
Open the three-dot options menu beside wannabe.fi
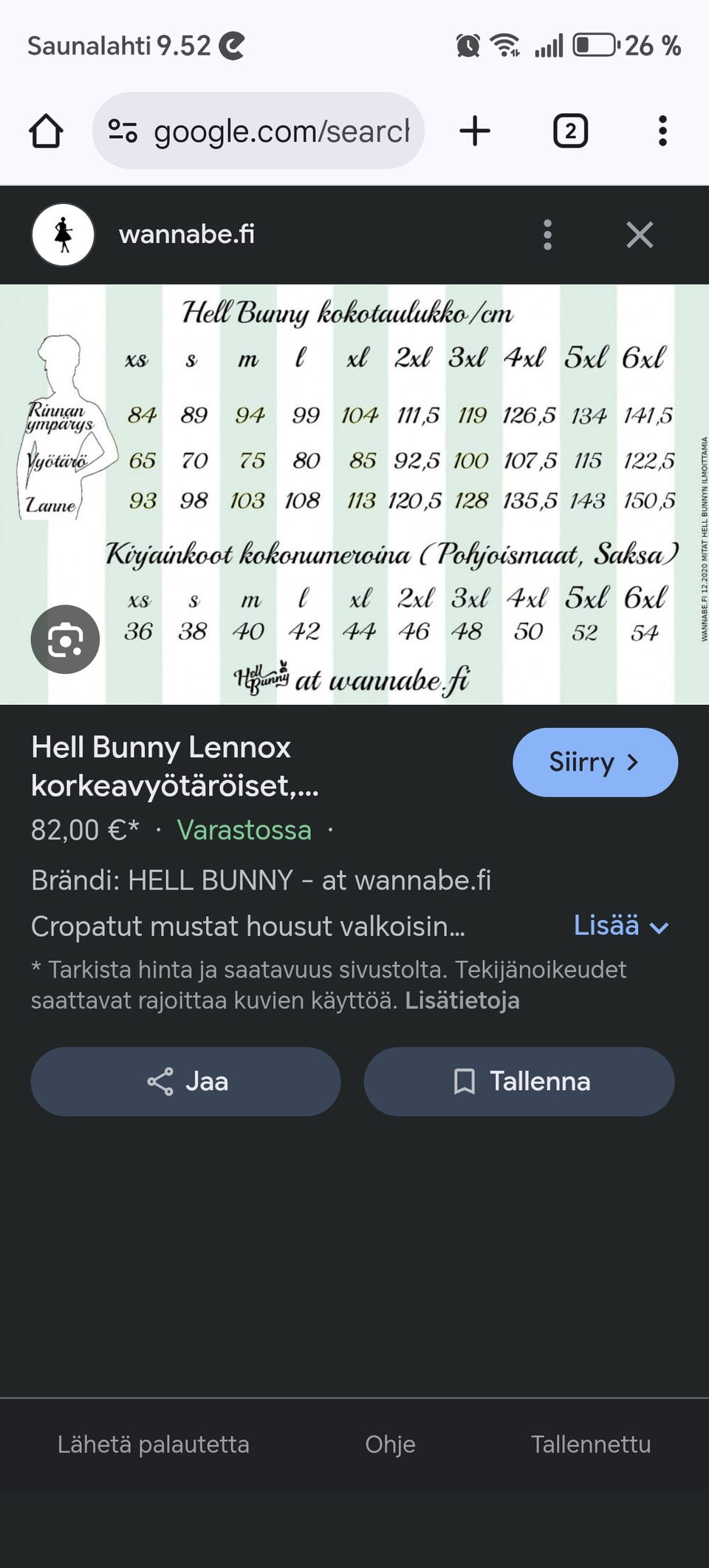(547, 235)
